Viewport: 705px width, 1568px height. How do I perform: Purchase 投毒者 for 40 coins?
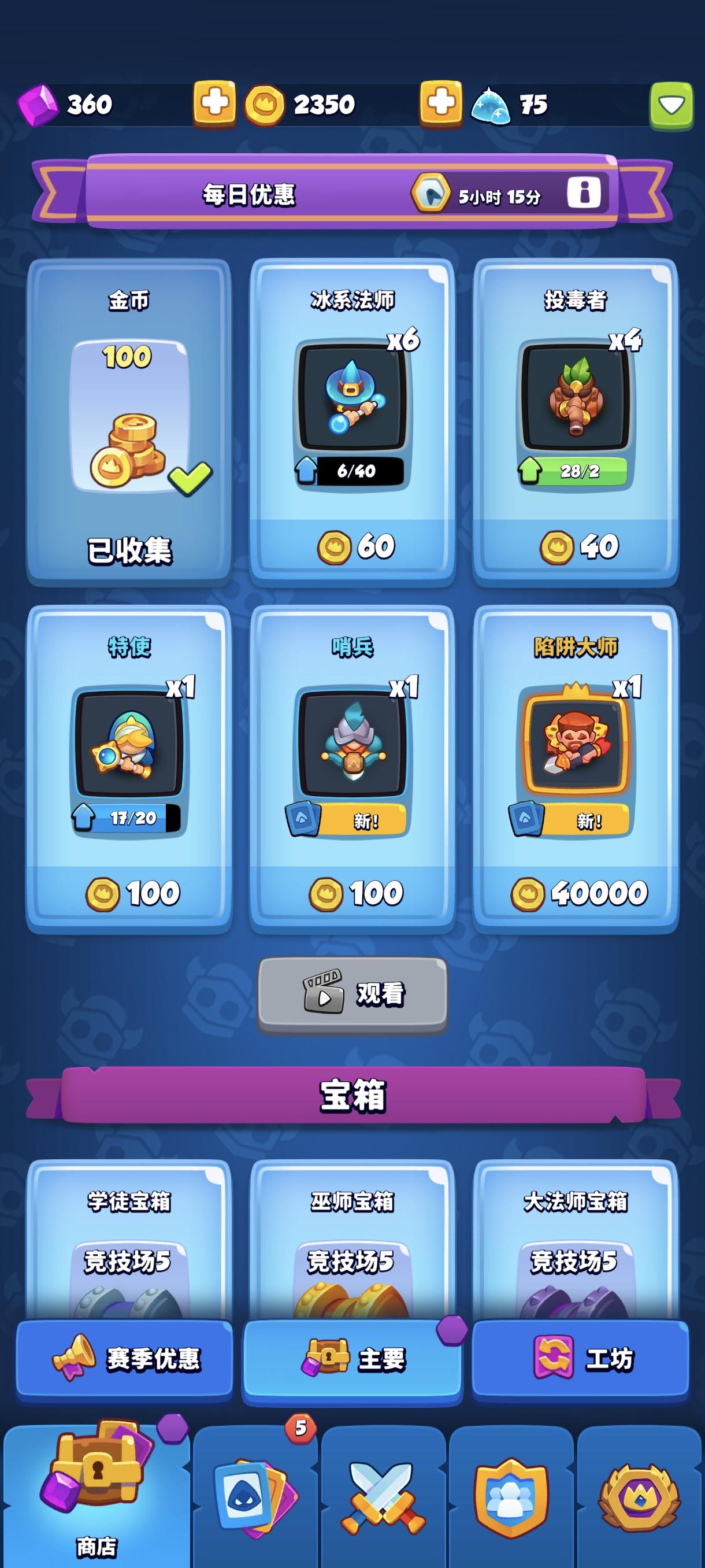pyautogui.click(x=575, y=420)
